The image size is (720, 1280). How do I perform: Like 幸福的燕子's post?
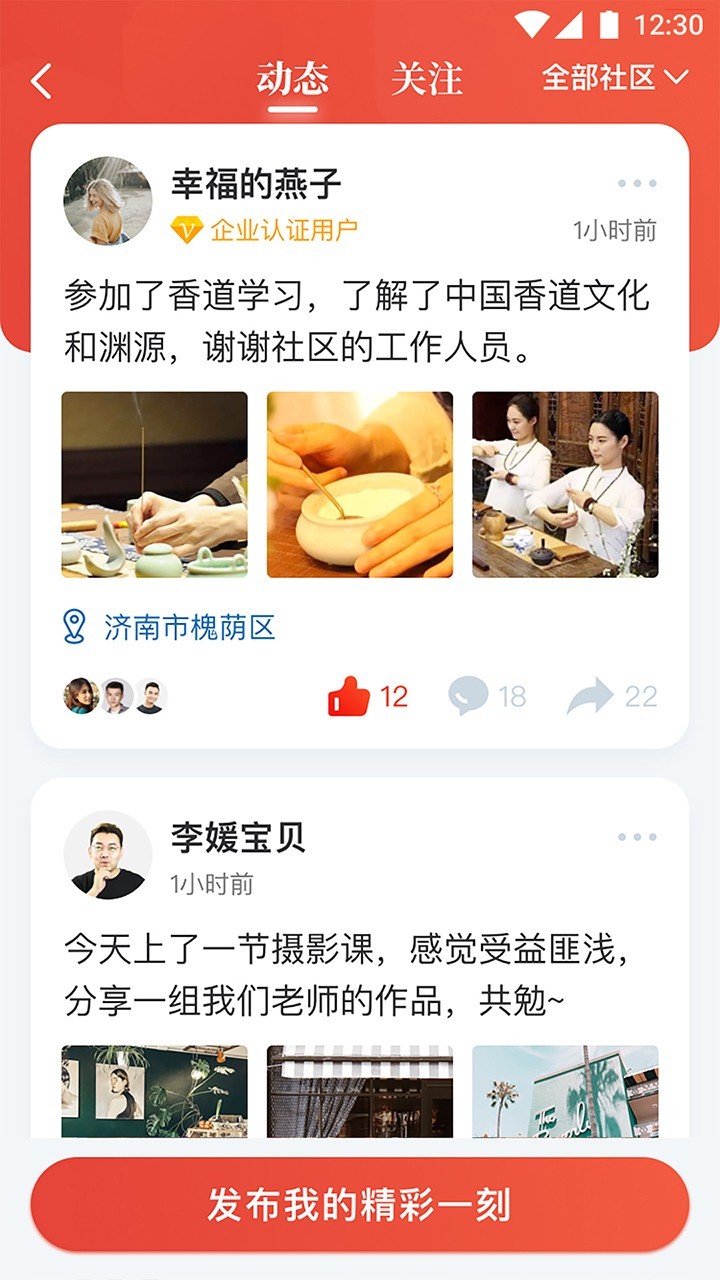tap(349, 696)
